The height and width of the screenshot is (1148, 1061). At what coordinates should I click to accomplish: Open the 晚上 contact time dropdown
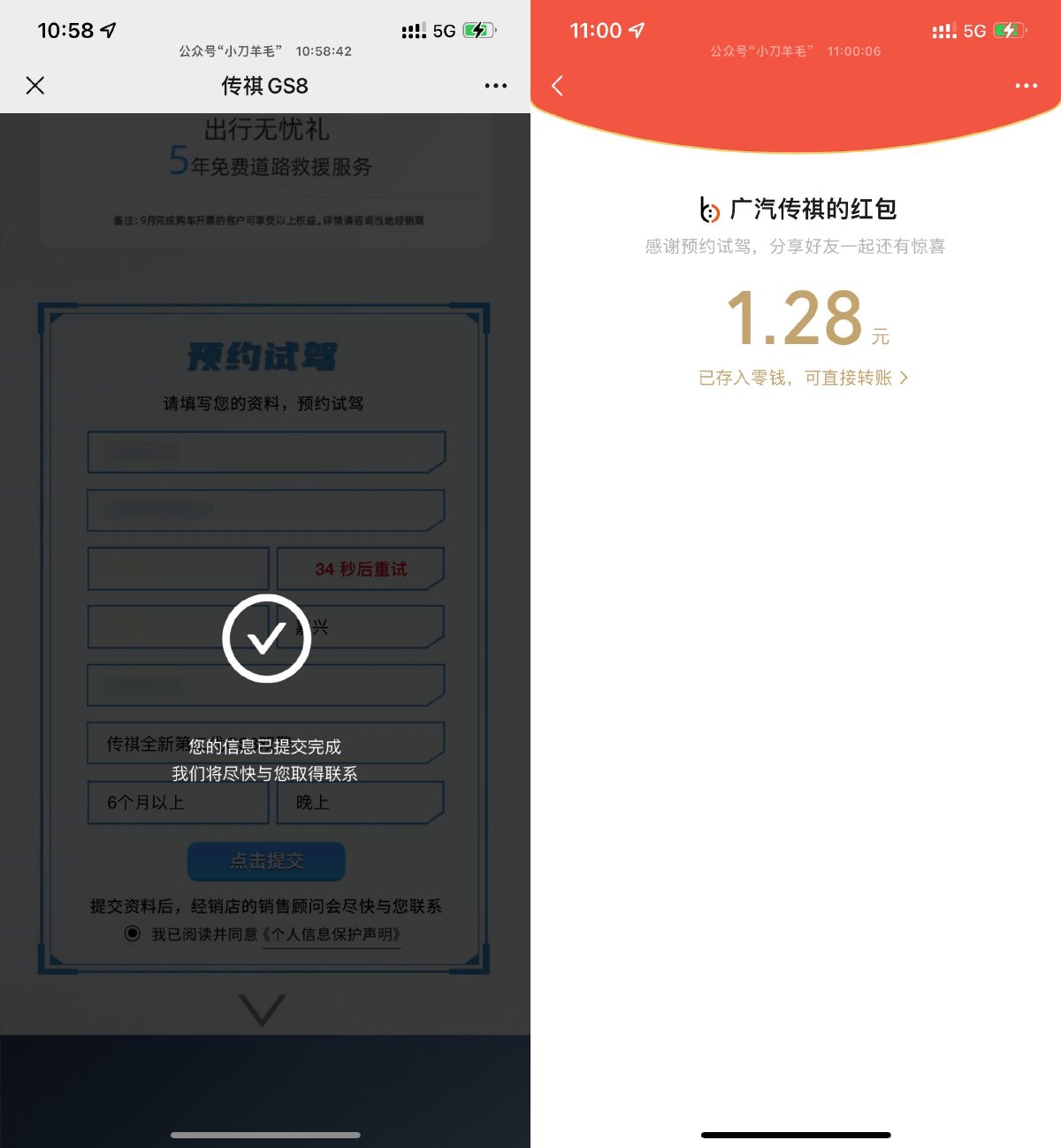pos(361,802)
